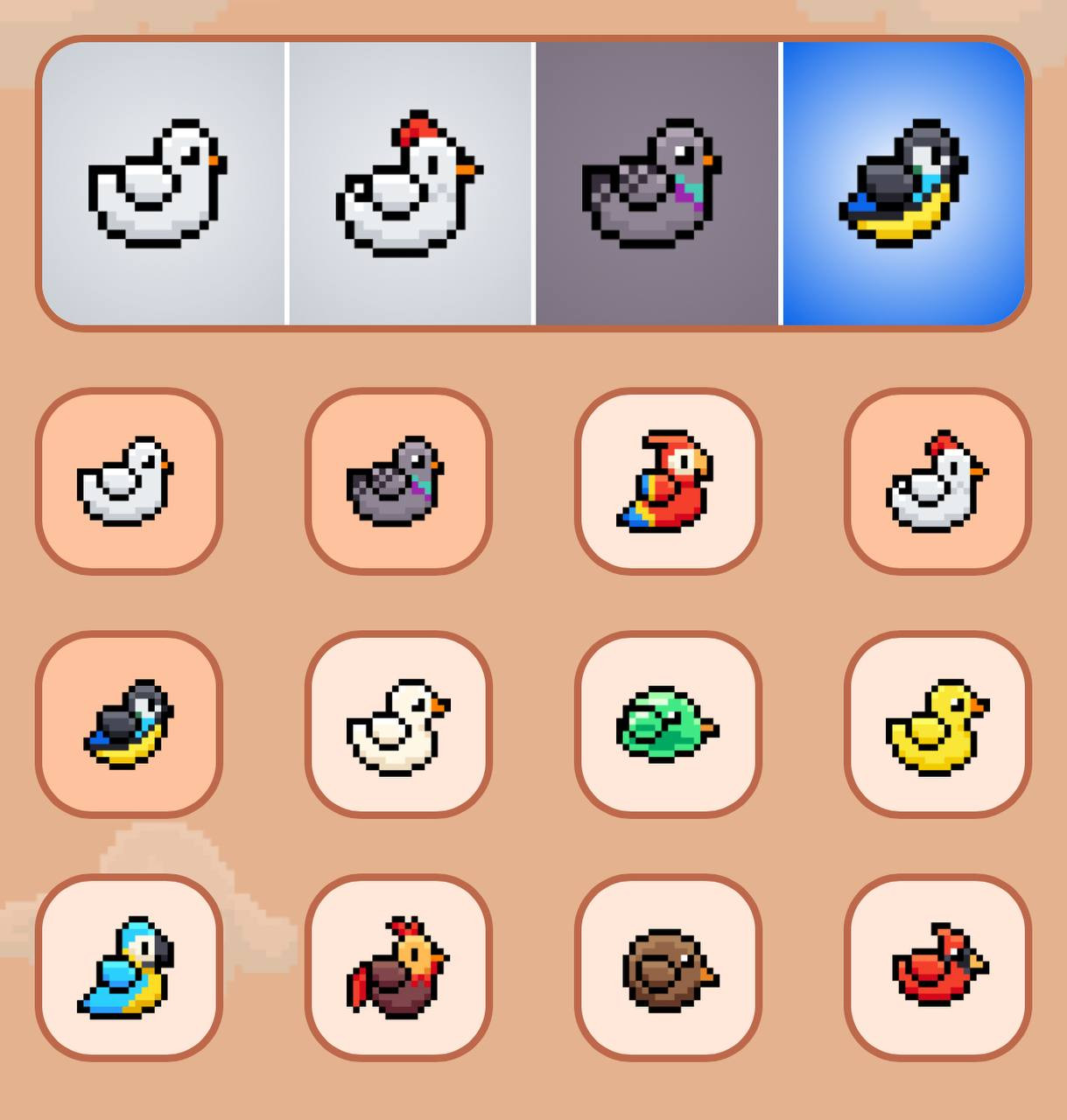Tap the blue-highlighted tit bird slot
1067x1120 pixels.
pos(904,184)
